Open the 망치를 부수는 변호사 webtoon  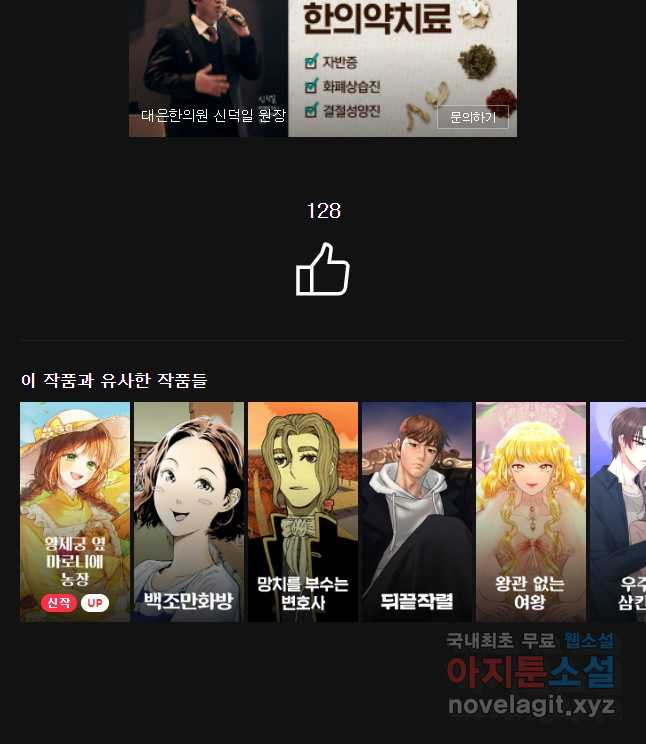[x=303, y=511]
